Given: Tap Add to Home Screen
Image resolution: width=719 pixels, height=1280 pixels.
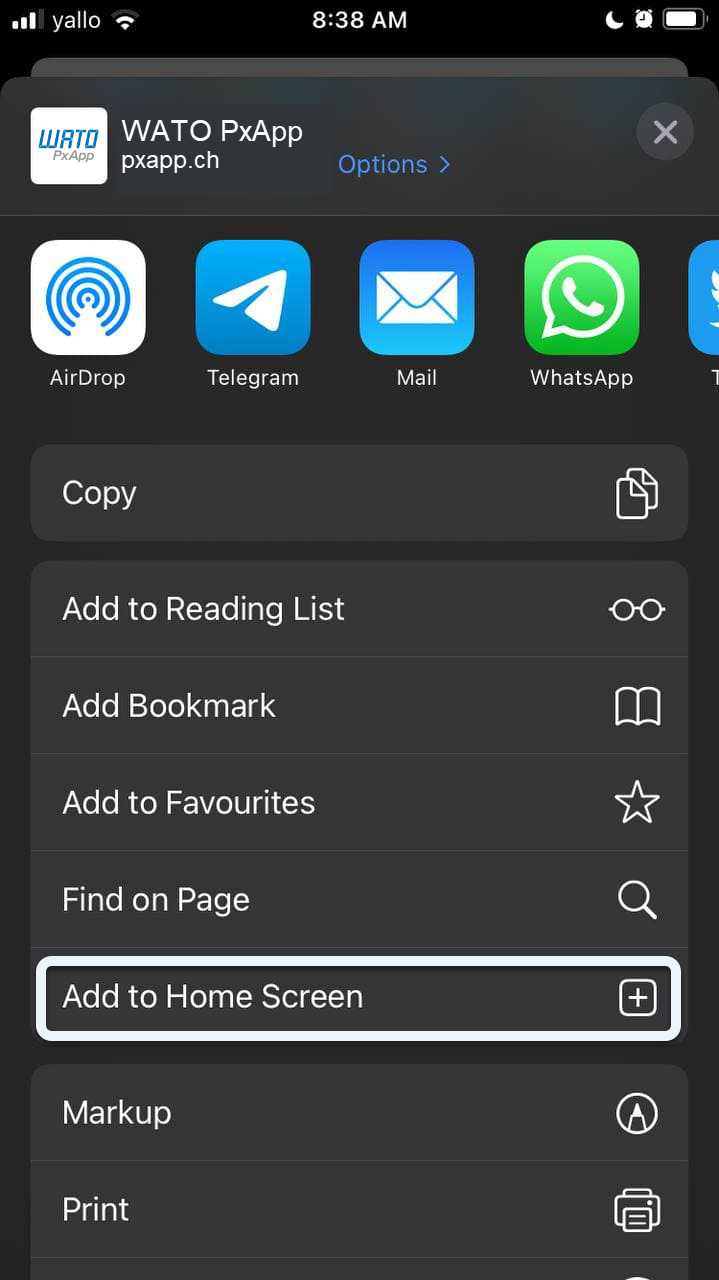Looking at the screenshot, I should (359, 997).
